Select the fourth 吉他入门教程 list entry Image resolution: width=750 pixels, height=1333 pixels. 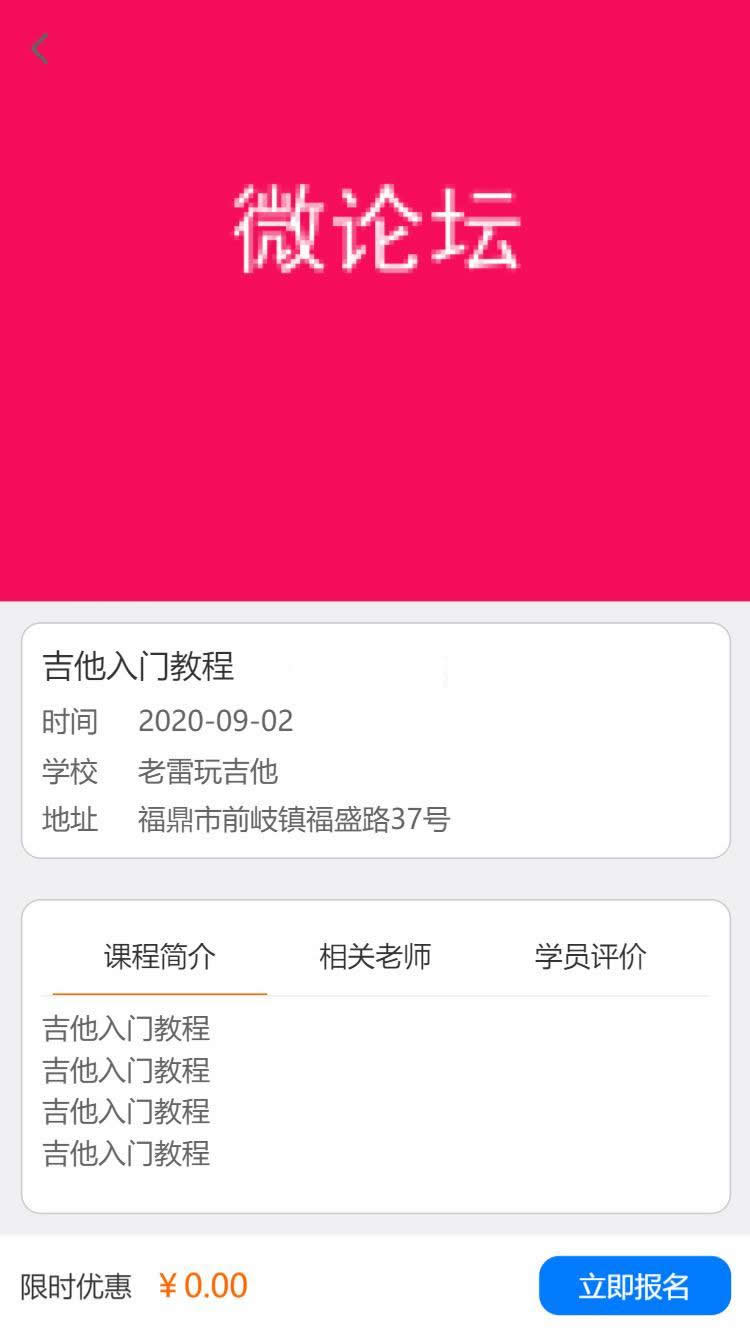tap(124, 1155)
